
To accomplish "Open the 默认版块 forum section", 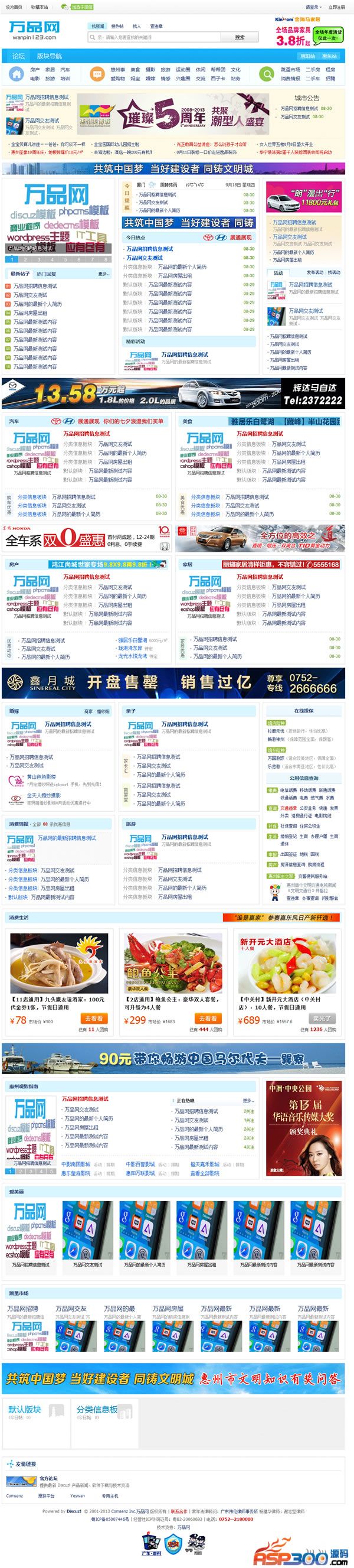I will click(25, 1410).
